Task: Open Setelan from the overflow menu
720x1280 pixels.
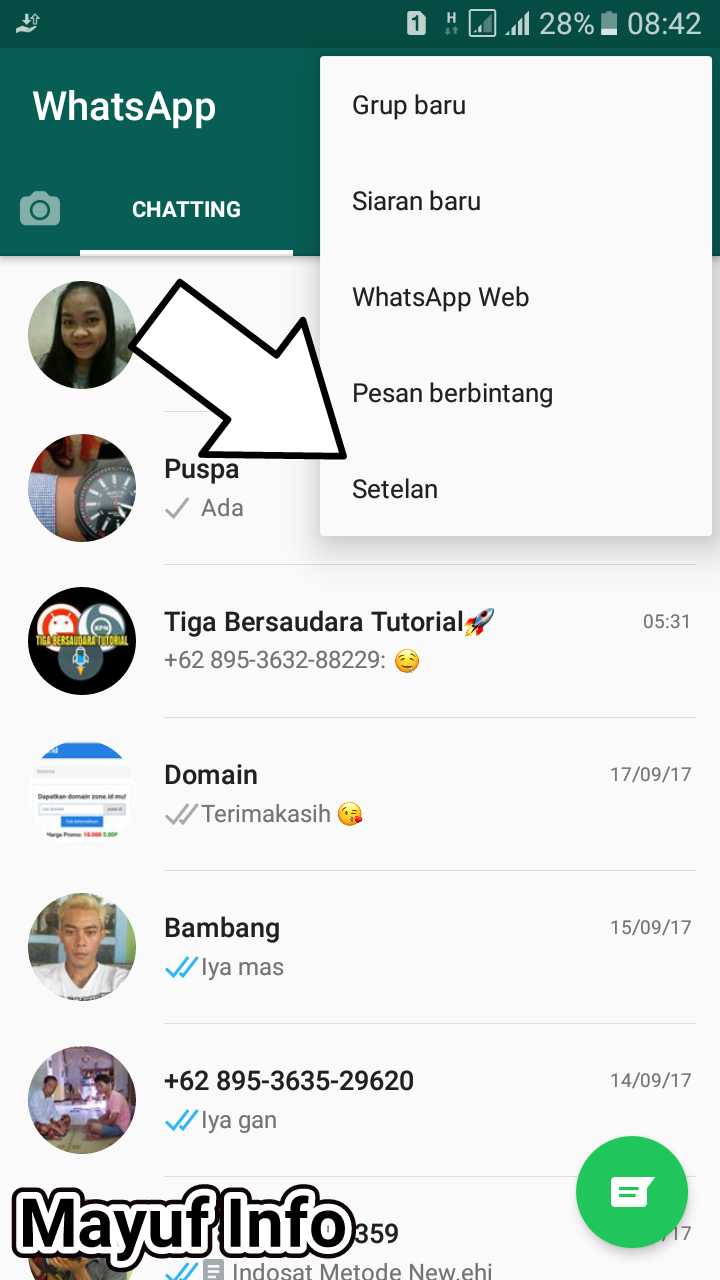Action: [395, 489]
